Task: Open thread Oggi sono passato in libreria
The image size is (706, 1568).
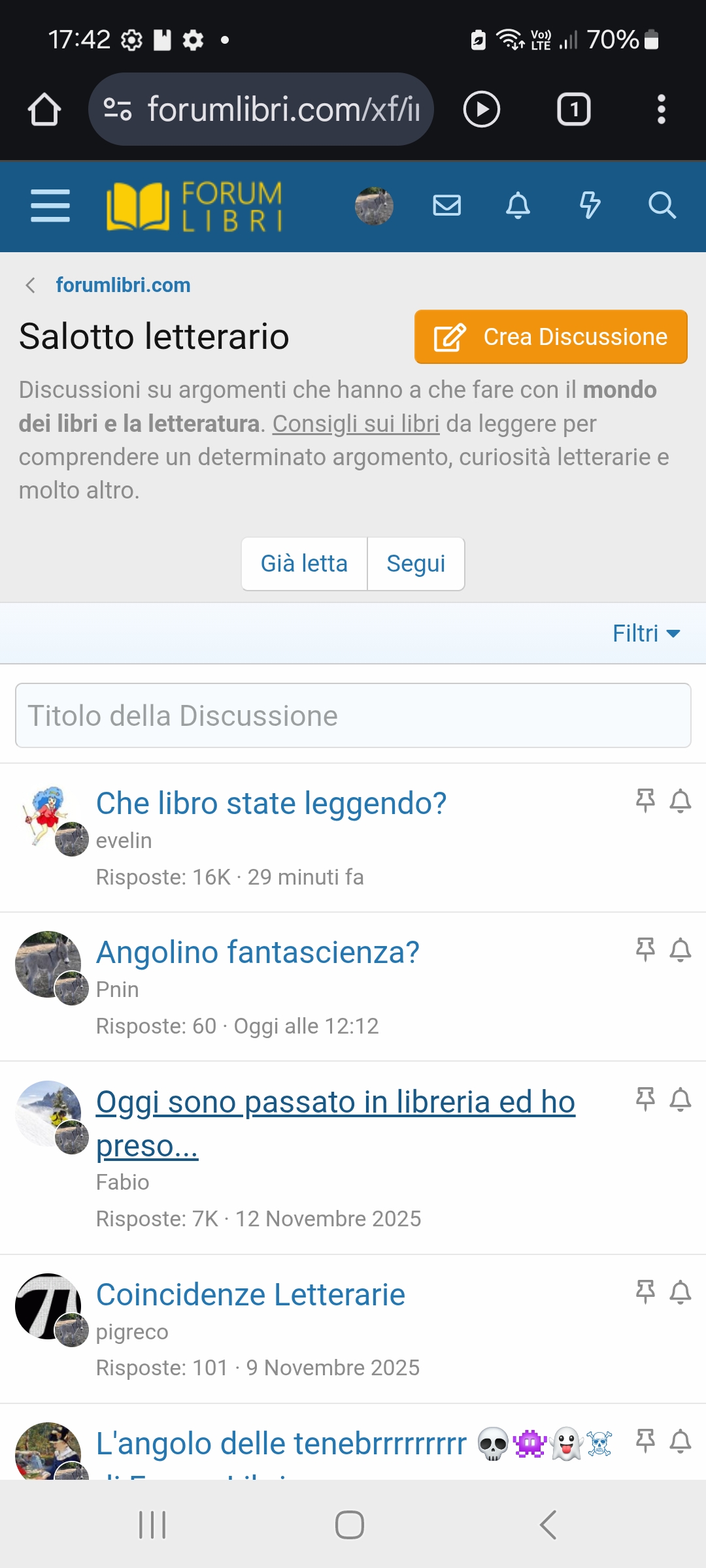Action: (x=335, y=1102)
